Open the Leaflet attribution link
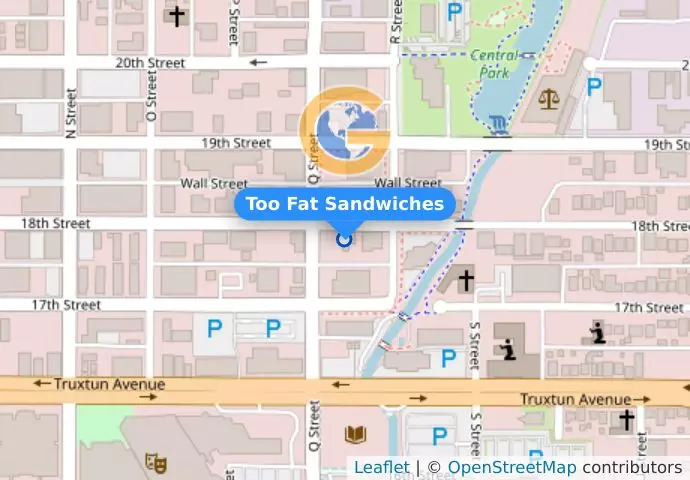 (381, 467)
